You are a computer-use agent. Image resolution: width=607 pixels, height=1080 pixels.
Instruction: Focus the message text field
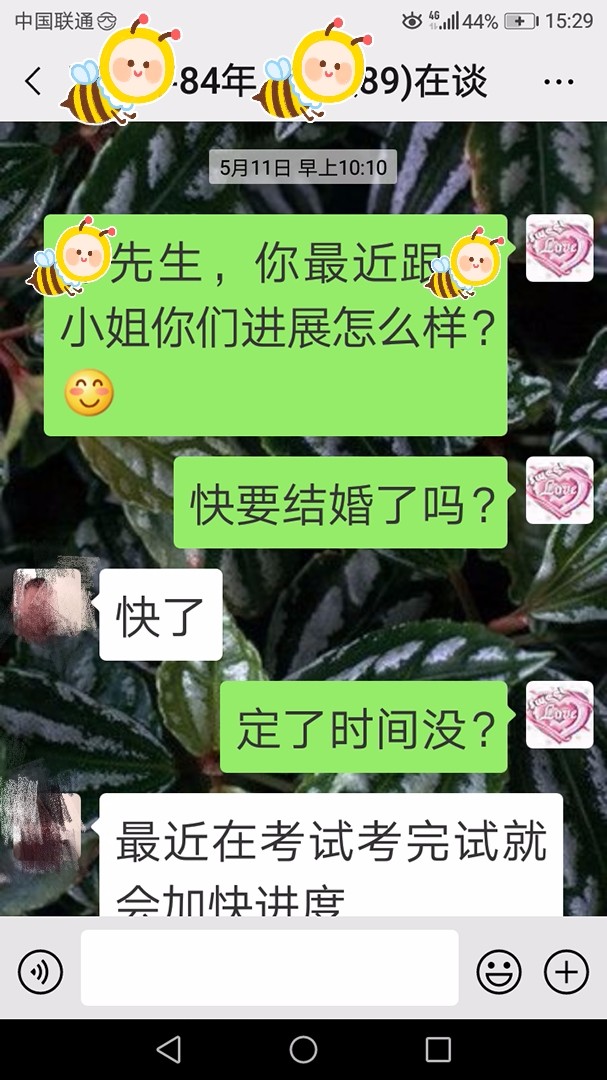269,967
